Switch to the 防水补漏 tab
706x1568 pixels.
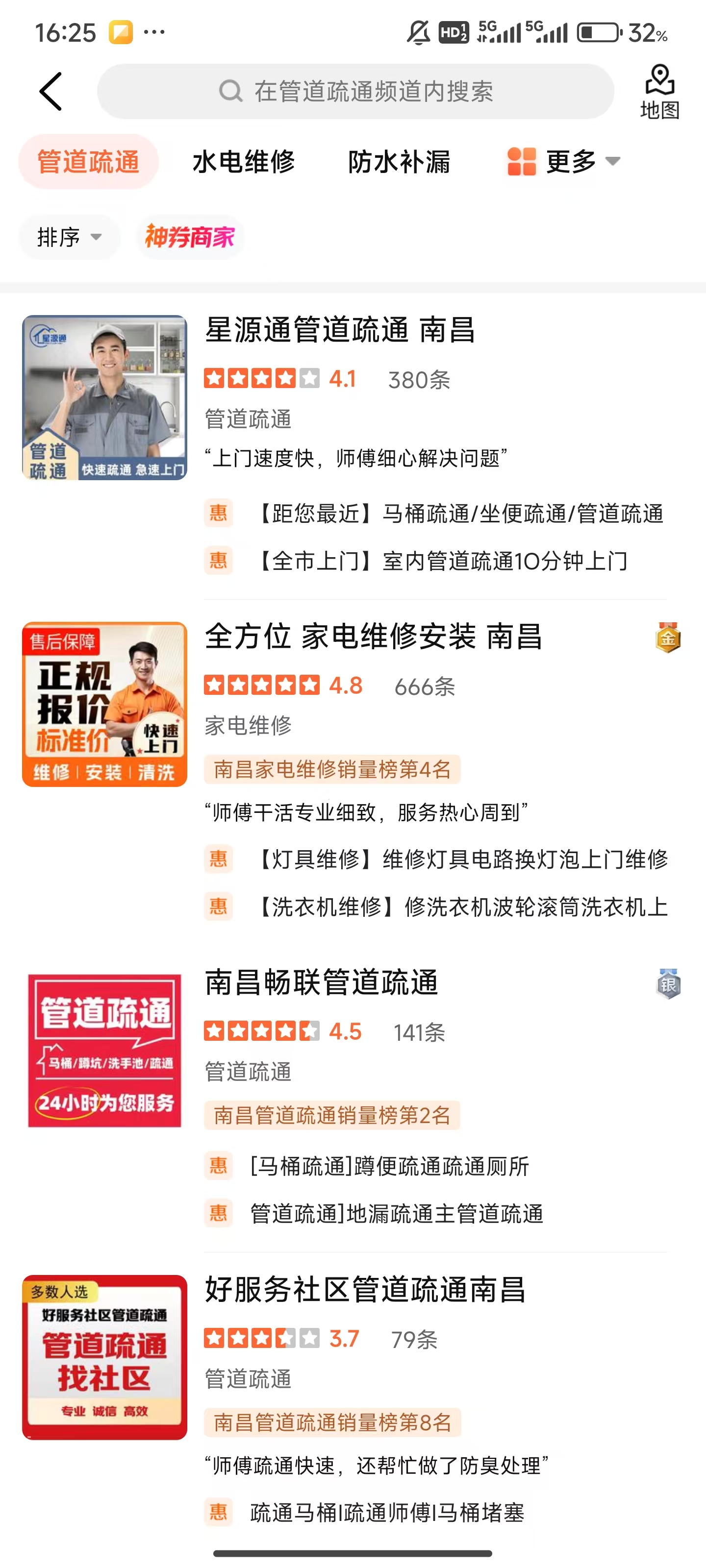(x=399, y=161)
